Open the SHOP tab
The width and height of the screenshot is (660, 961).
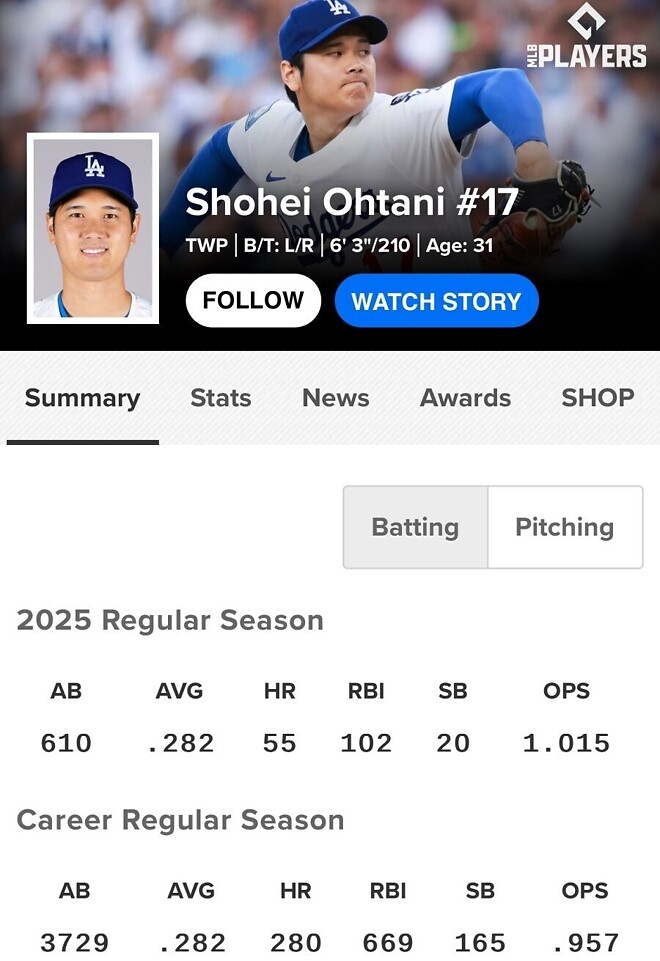click(597, 398)
